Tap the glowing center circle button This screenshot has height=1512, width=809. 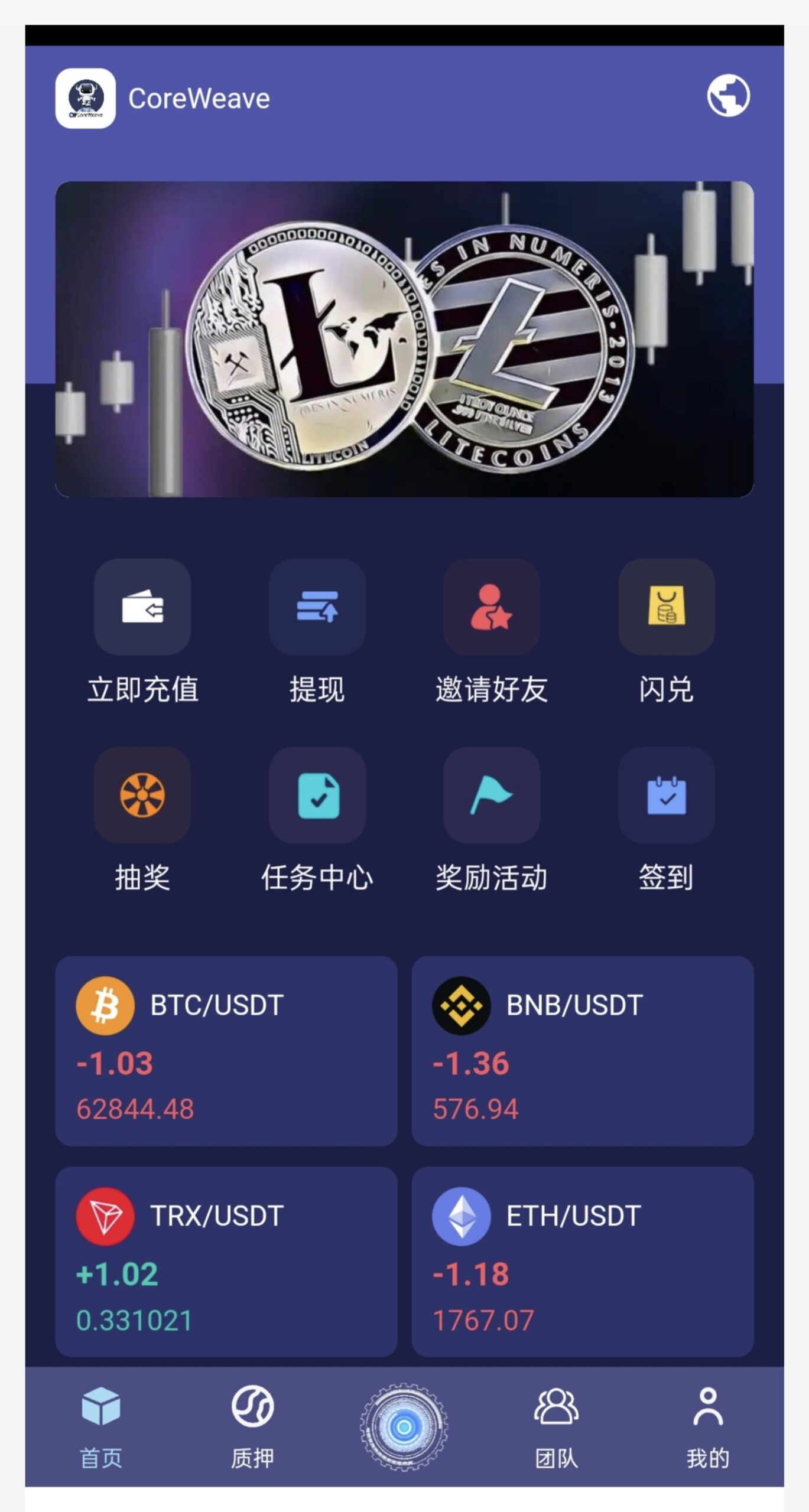pos(404,1427)
